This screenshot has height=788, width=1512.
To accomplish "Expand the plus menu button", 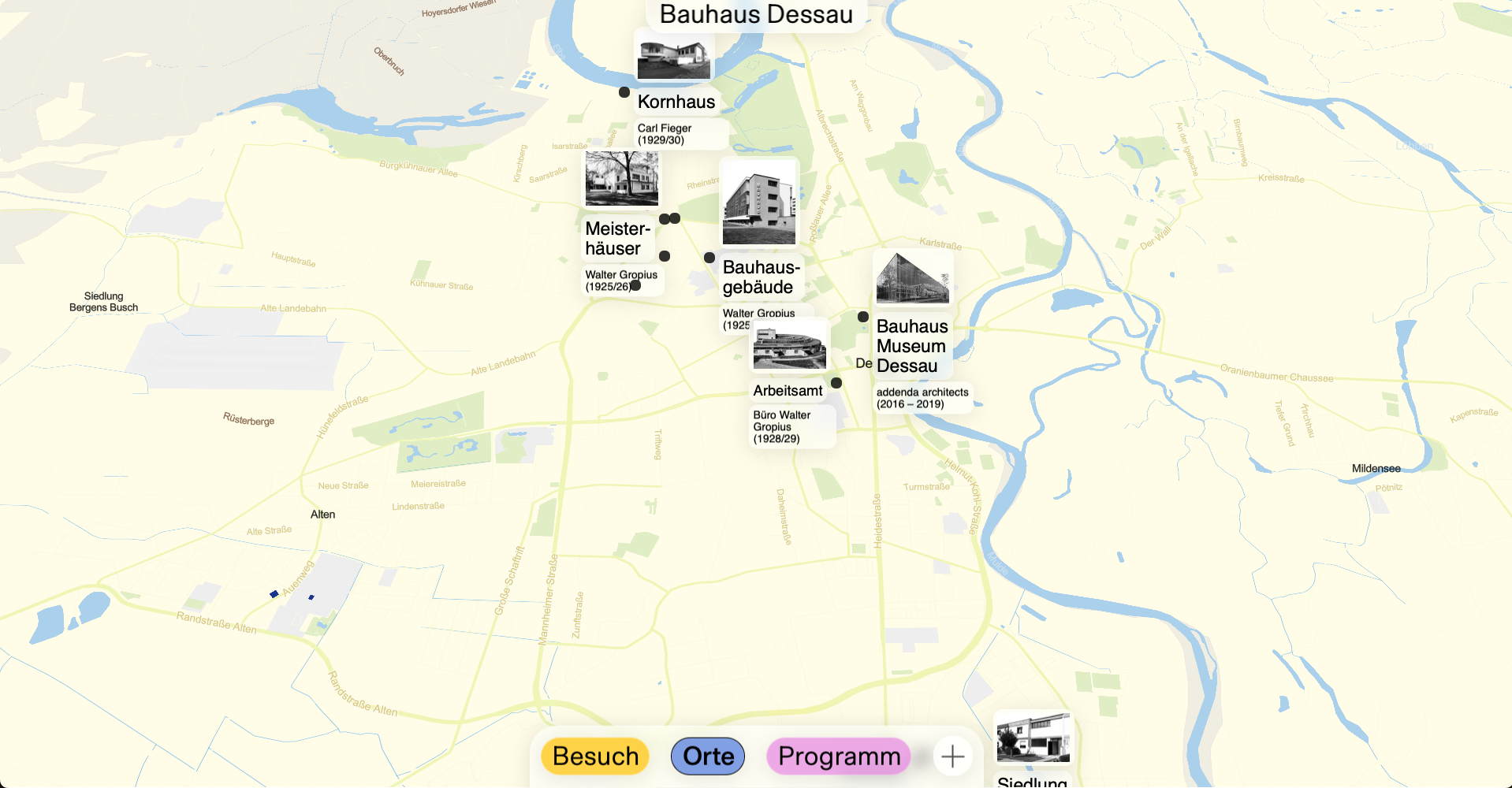I will point(952,756).
